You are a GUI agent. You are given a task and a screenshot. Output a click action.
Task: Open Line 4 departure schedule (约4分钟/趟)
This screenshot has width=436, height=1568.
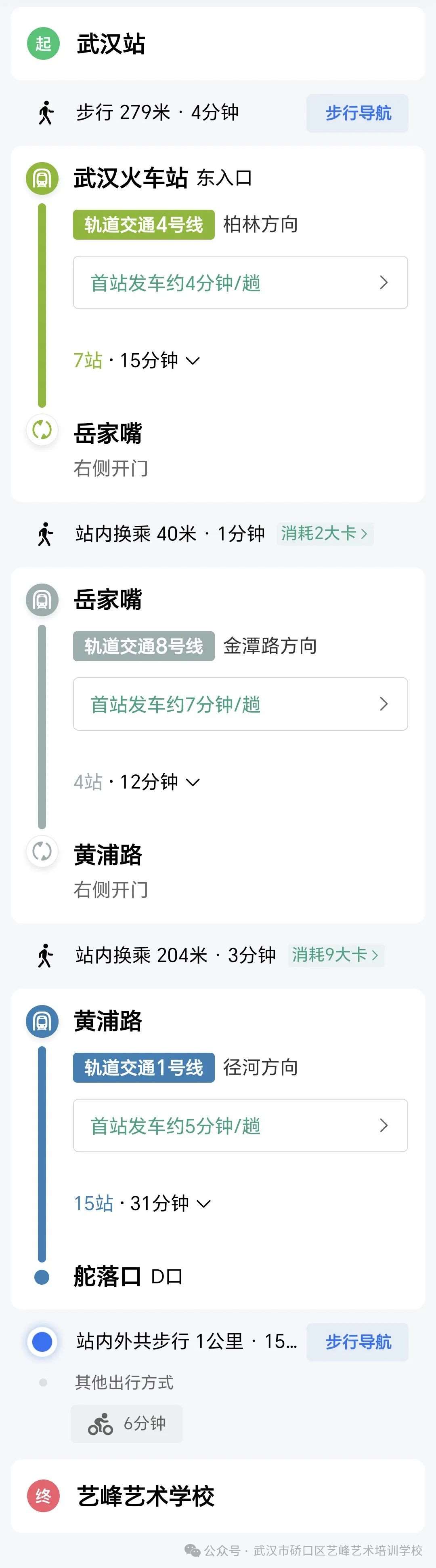(x=240, y=282)
